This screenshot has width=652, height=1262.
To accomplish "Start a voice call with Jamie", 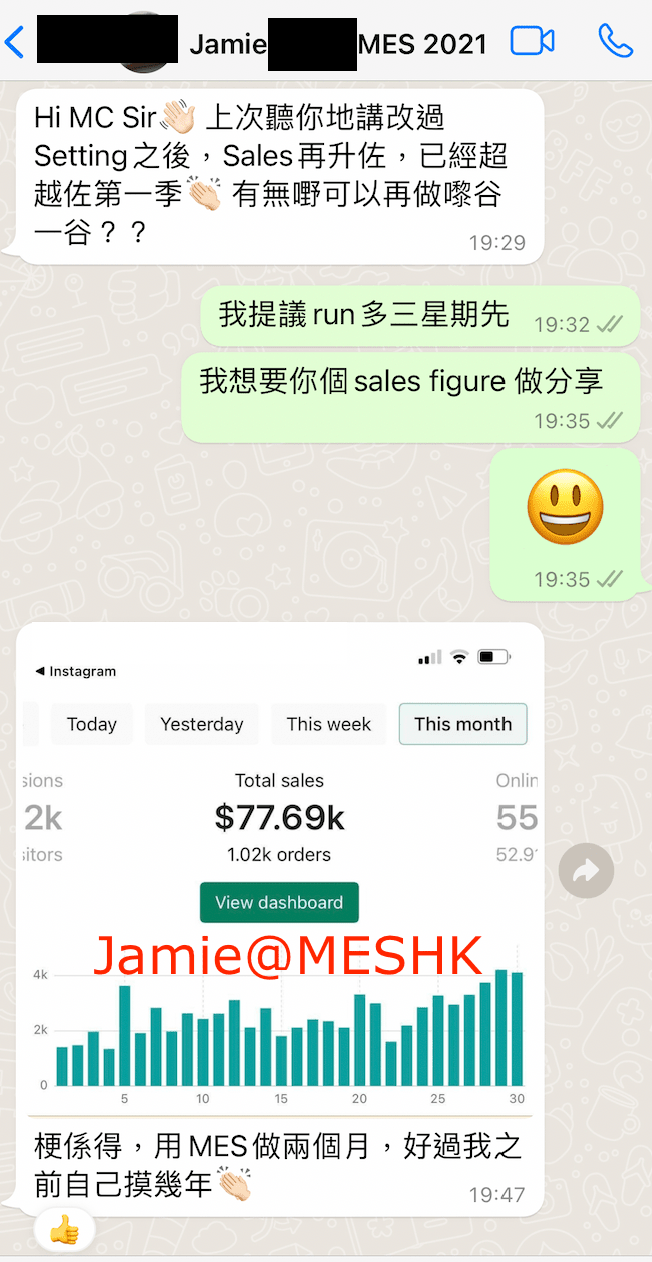I will [615, 41].
